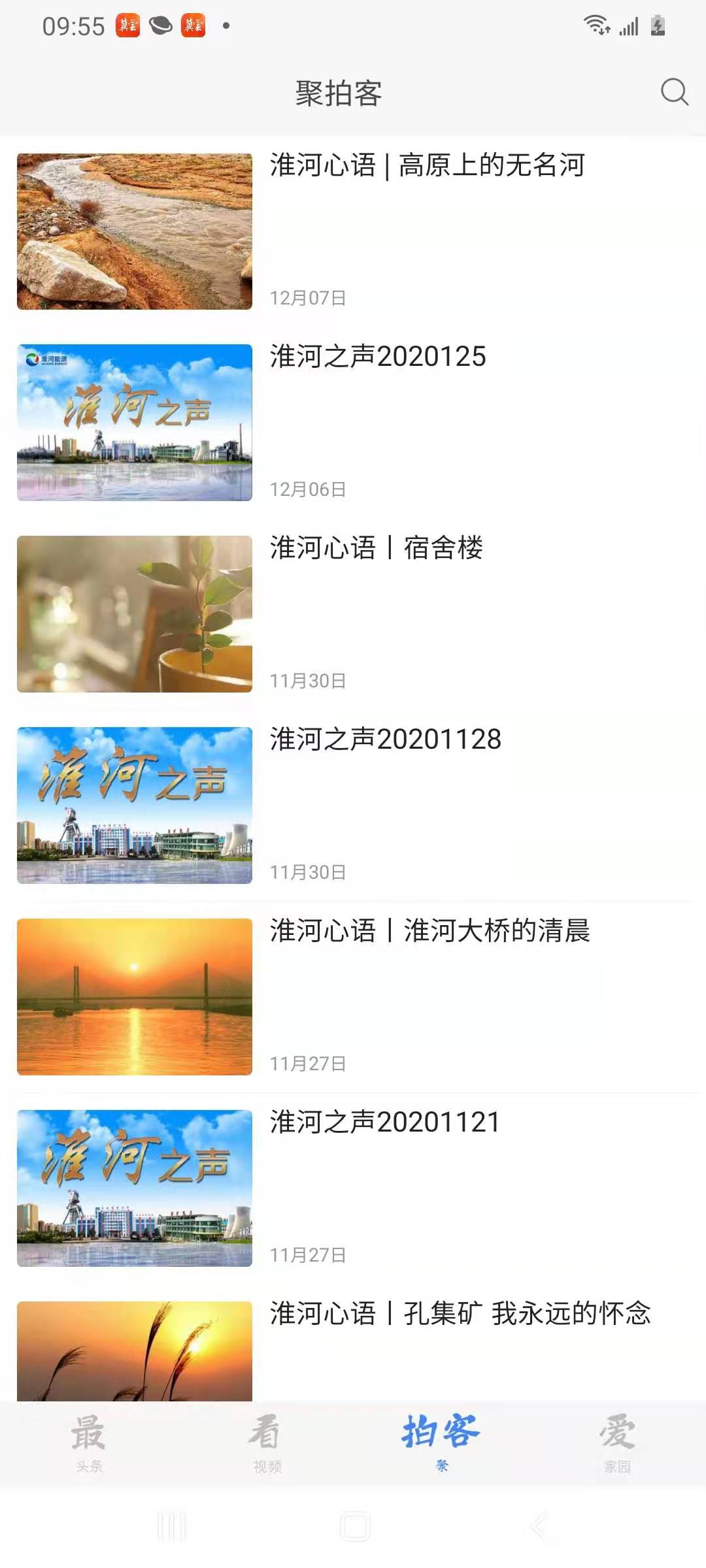This screenshot has height=1568, width=706.
Task: Open 淮河之声20201121 post
Action: pyautogui.click(x=385, y=1122)
